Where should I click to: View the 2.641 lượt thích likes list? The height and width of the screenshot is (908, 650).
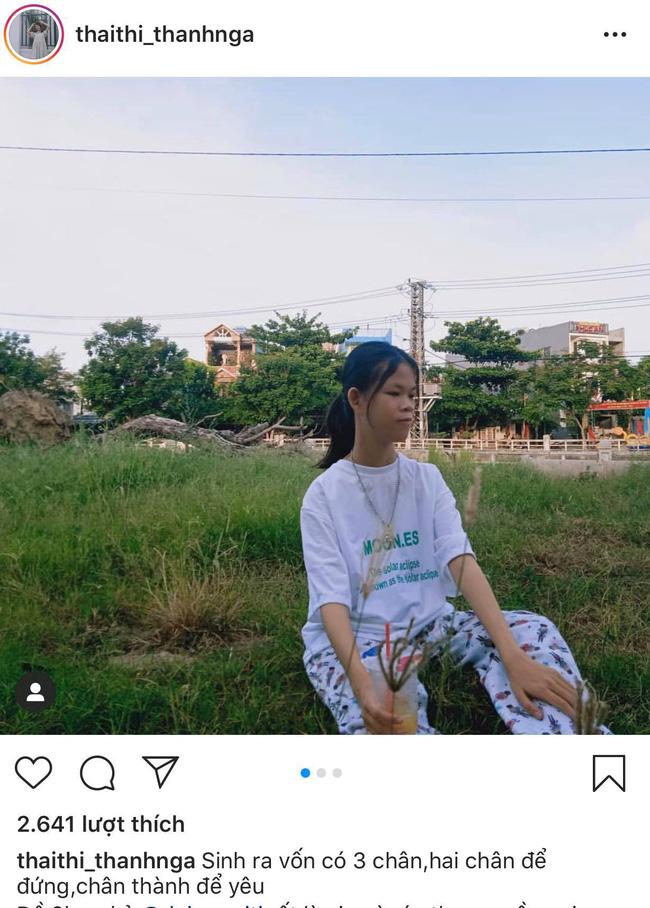(x=101, y=824)
